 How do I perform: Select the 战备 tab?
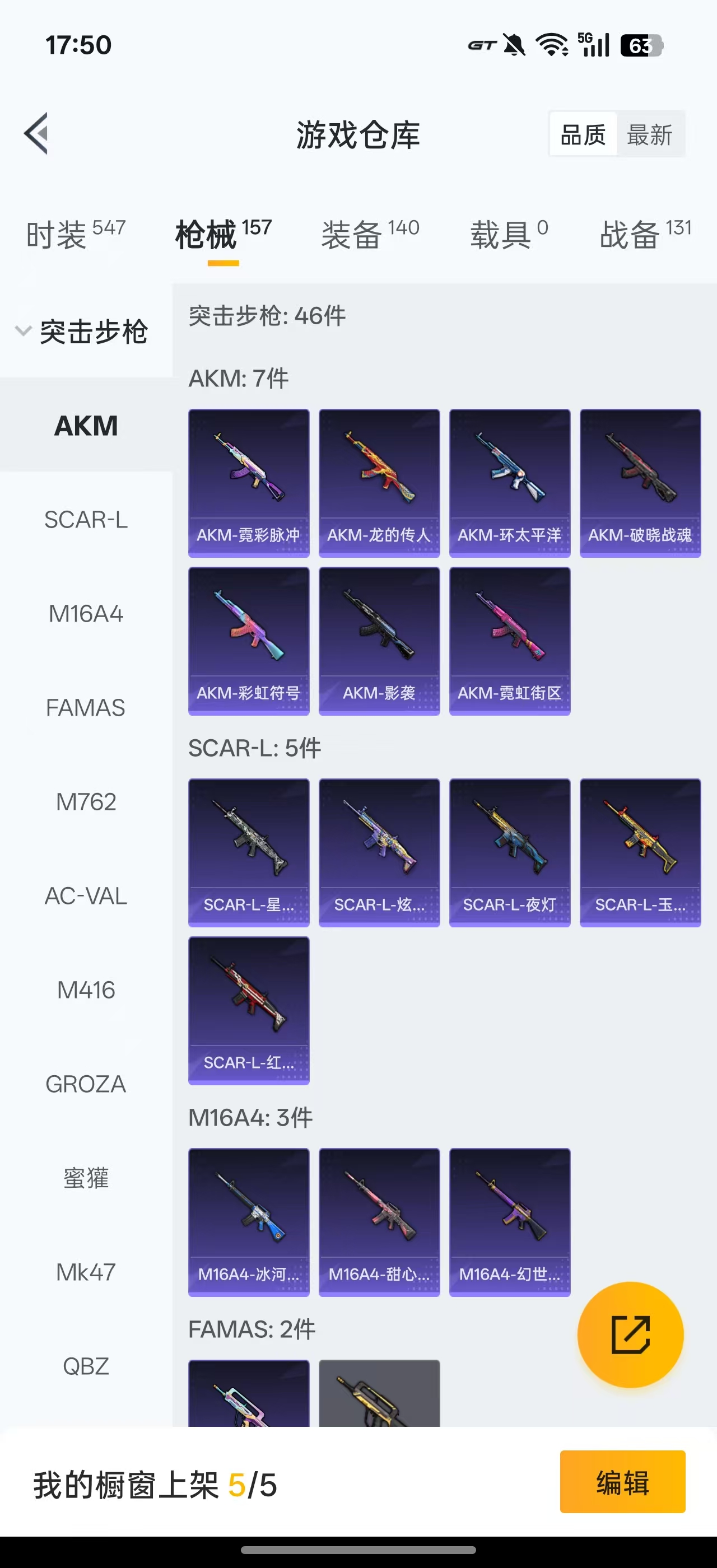pos(645,234)
